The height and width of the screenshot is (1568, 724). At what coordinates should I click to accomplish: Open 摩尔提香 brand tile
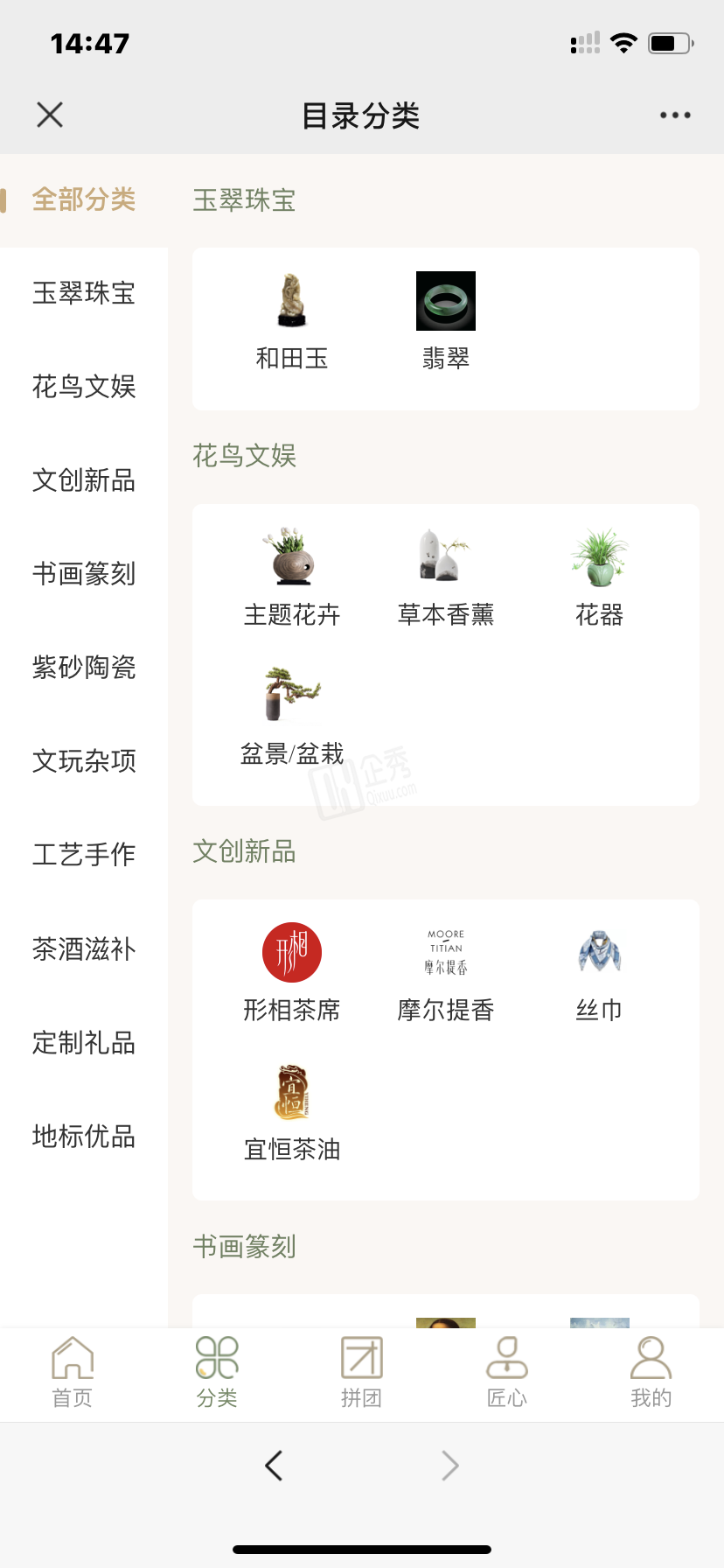(x=446, y=972)
